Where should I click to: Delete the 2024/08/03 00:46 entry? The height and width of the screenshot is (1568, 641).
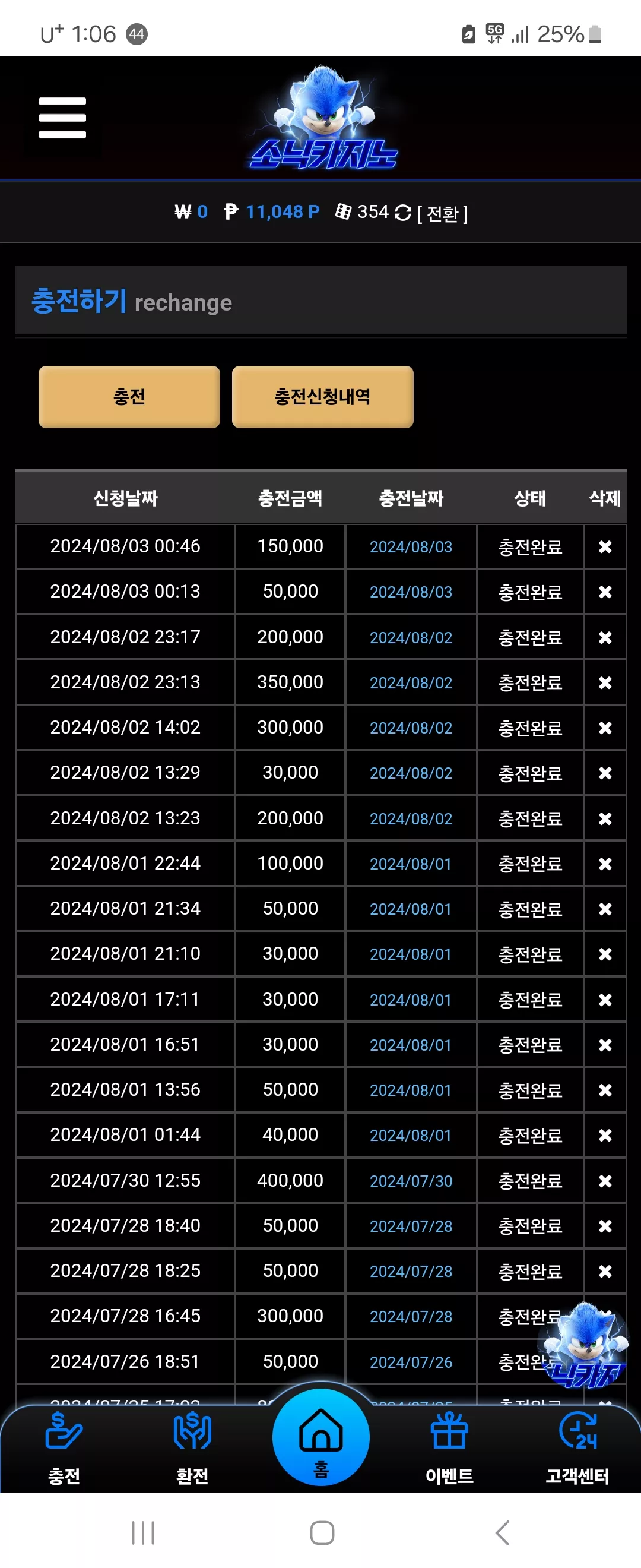point(605,546)
